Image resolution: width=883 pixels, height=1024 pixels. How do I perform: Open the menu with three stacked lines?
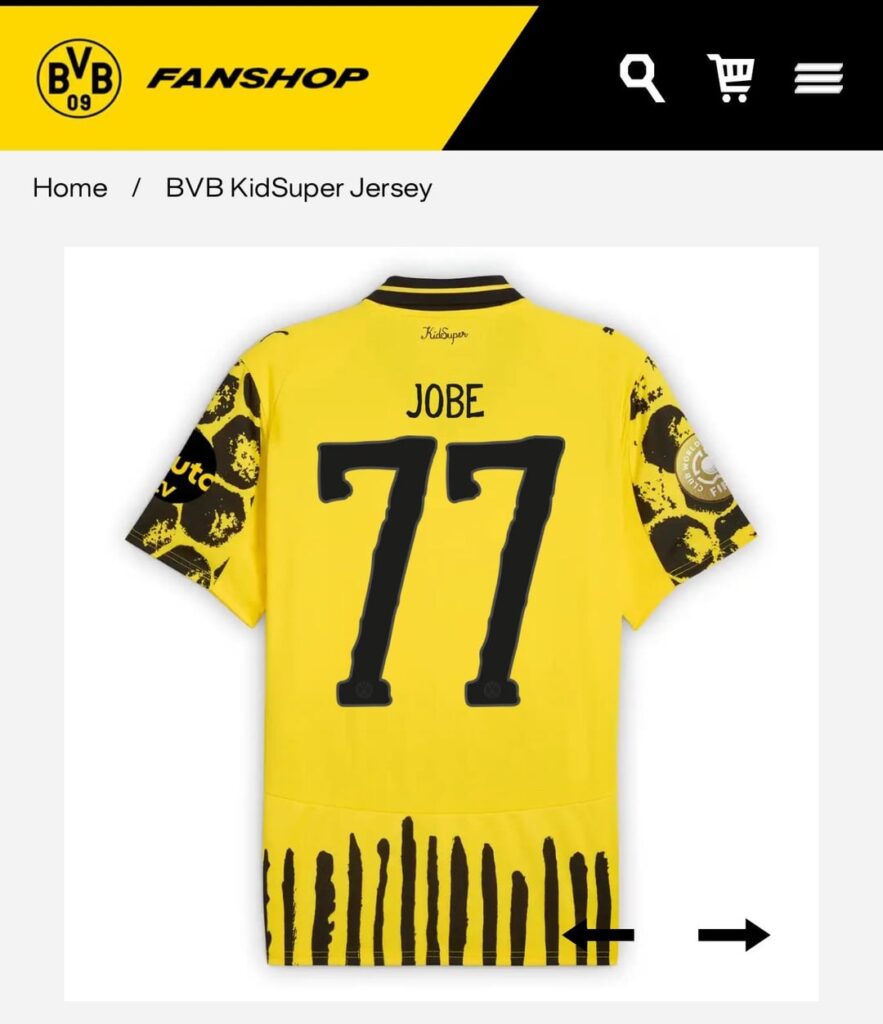[820, 75]
